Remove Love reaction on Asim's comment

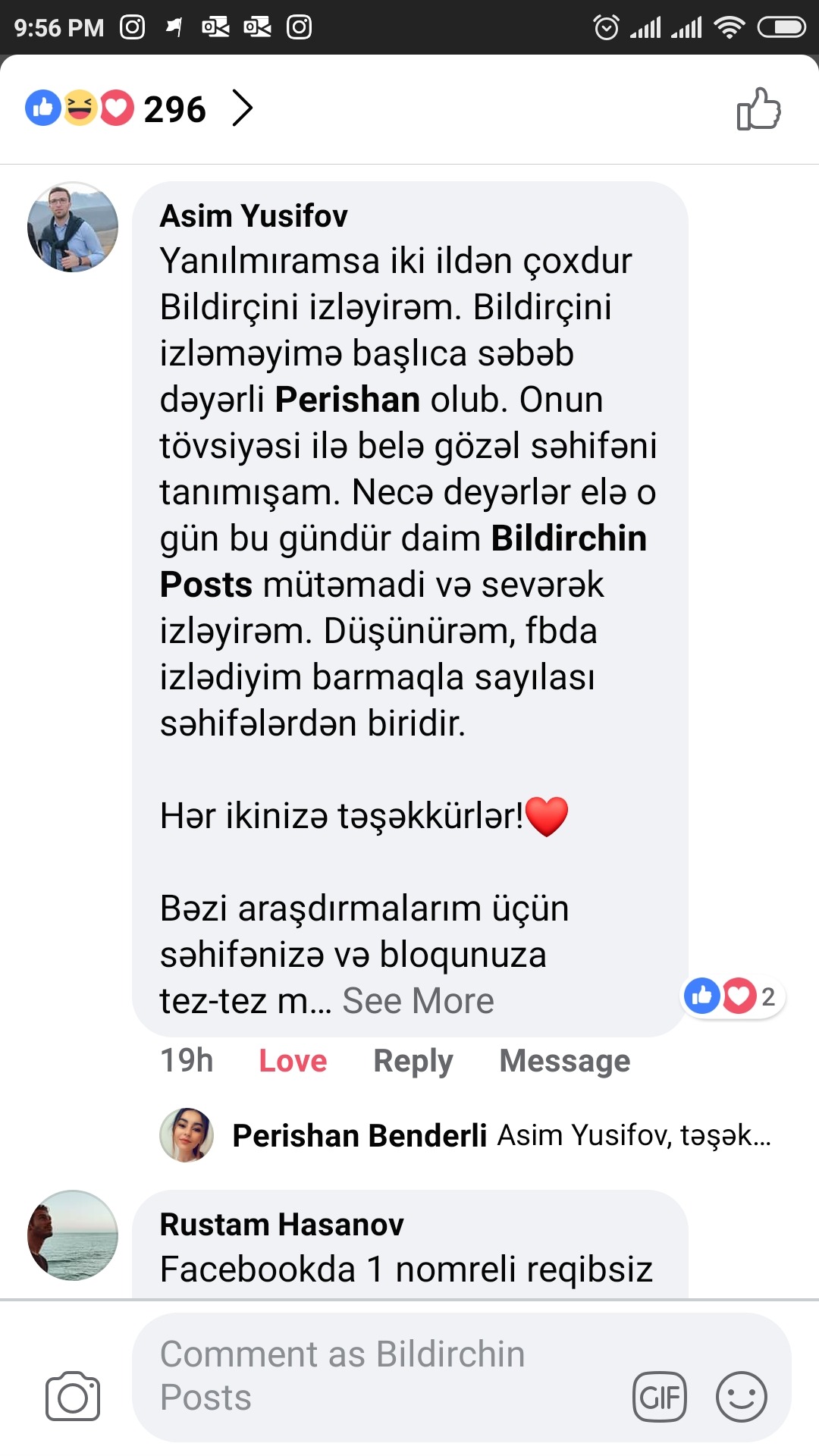pos(293,1061)
